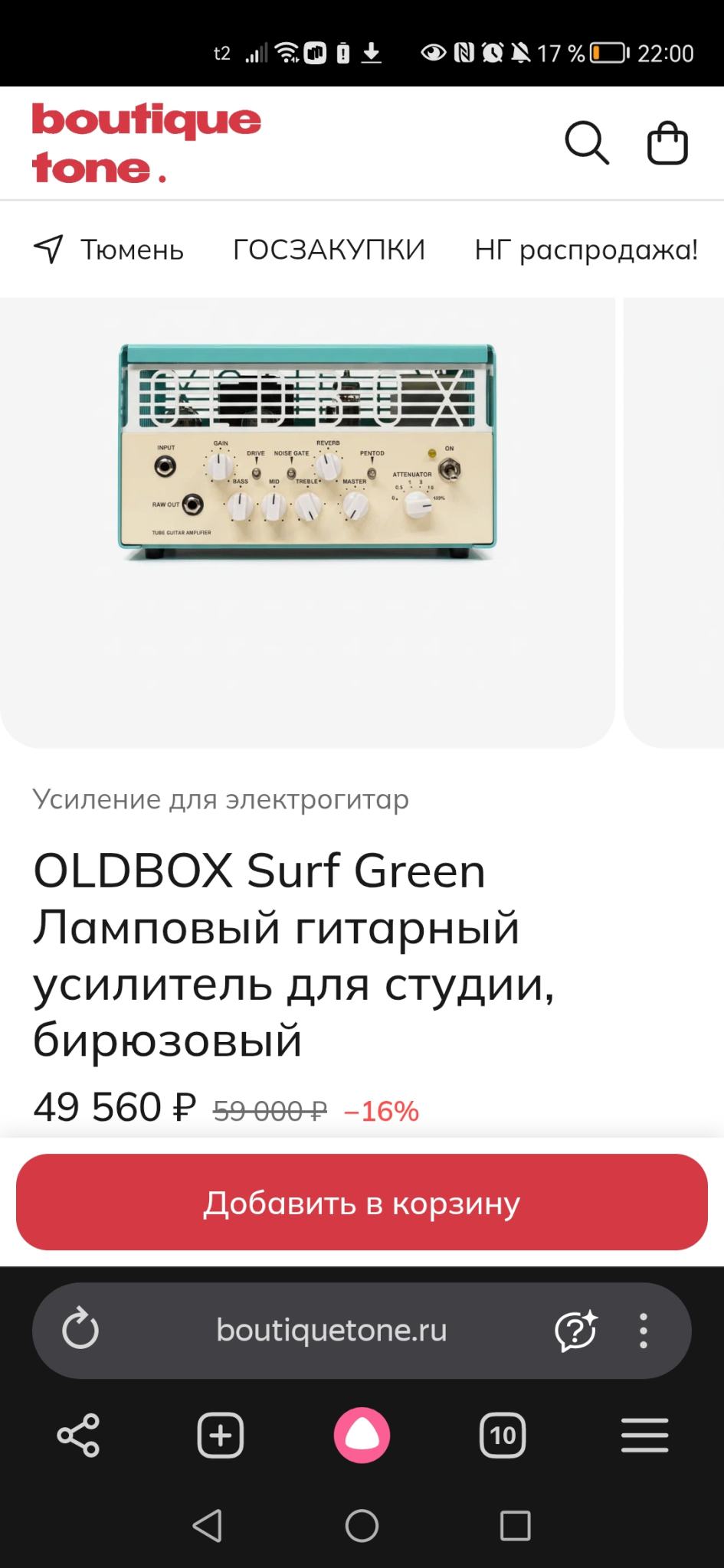Open the browser three-dot menu

(644, 1330)
